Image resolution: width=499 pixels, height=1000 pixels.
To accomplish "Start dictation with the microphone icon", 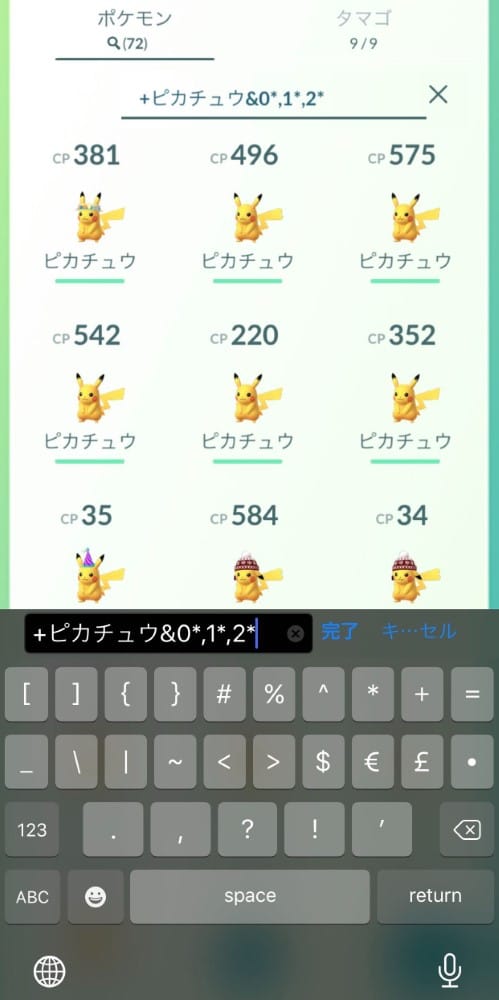I will [x=449, y=971].
